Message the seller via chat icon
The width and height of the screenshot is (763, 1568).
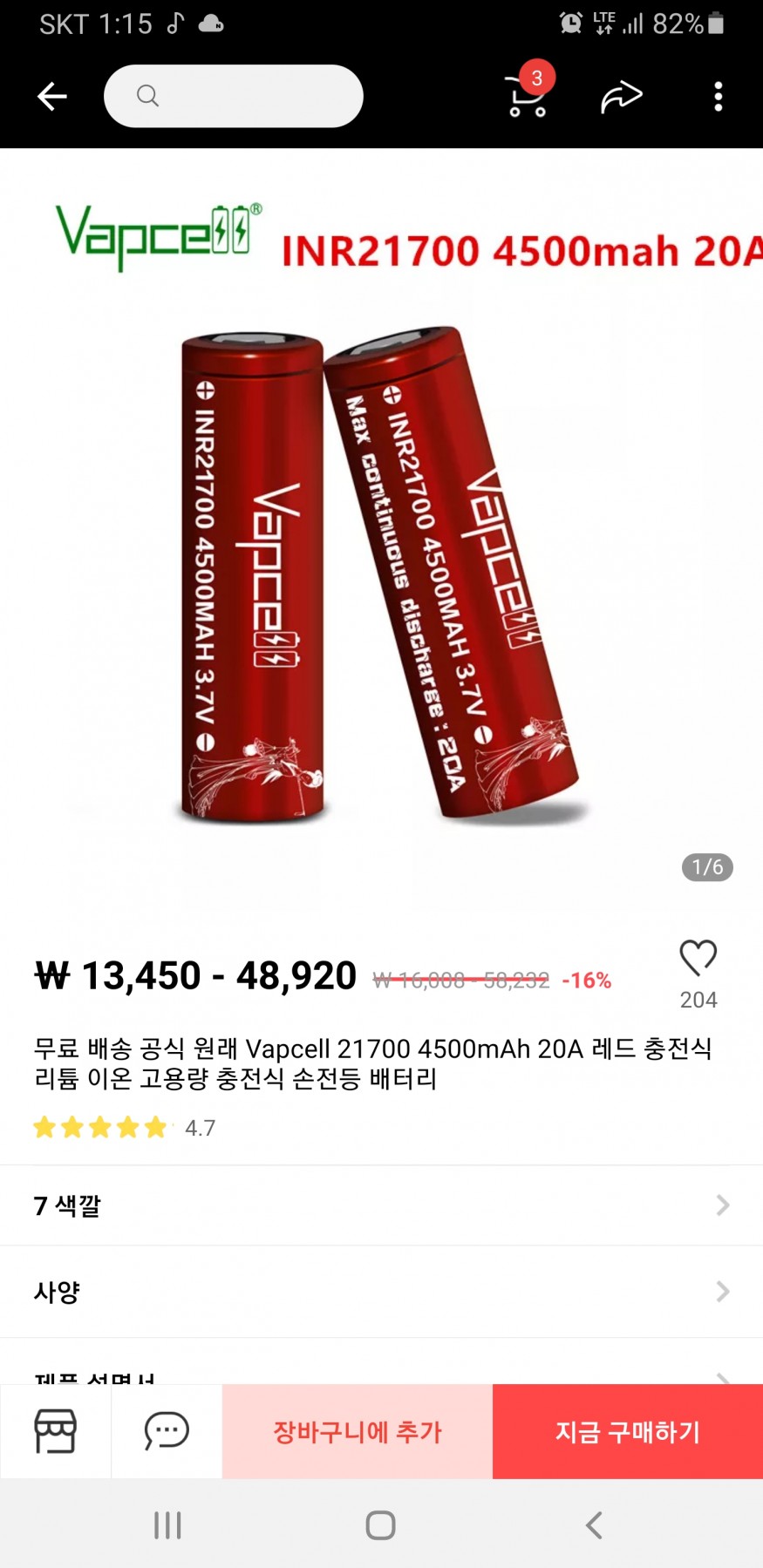point(167,1431)
